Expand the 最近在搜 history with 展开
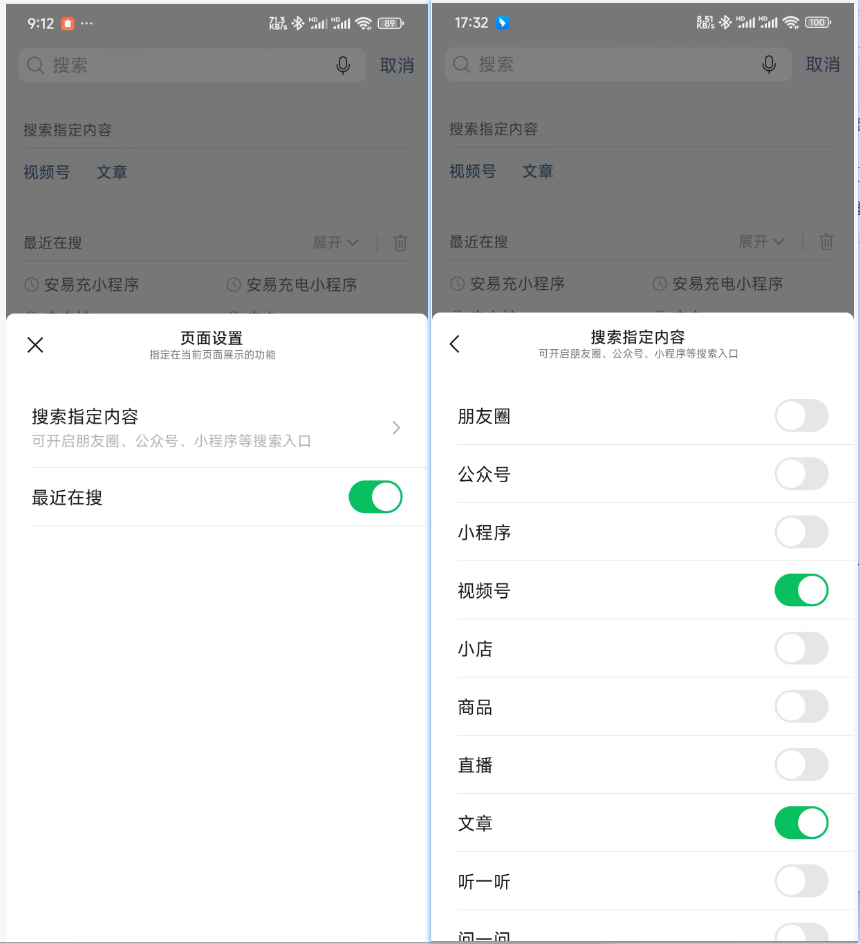The image size is (860, 944). 335,243
